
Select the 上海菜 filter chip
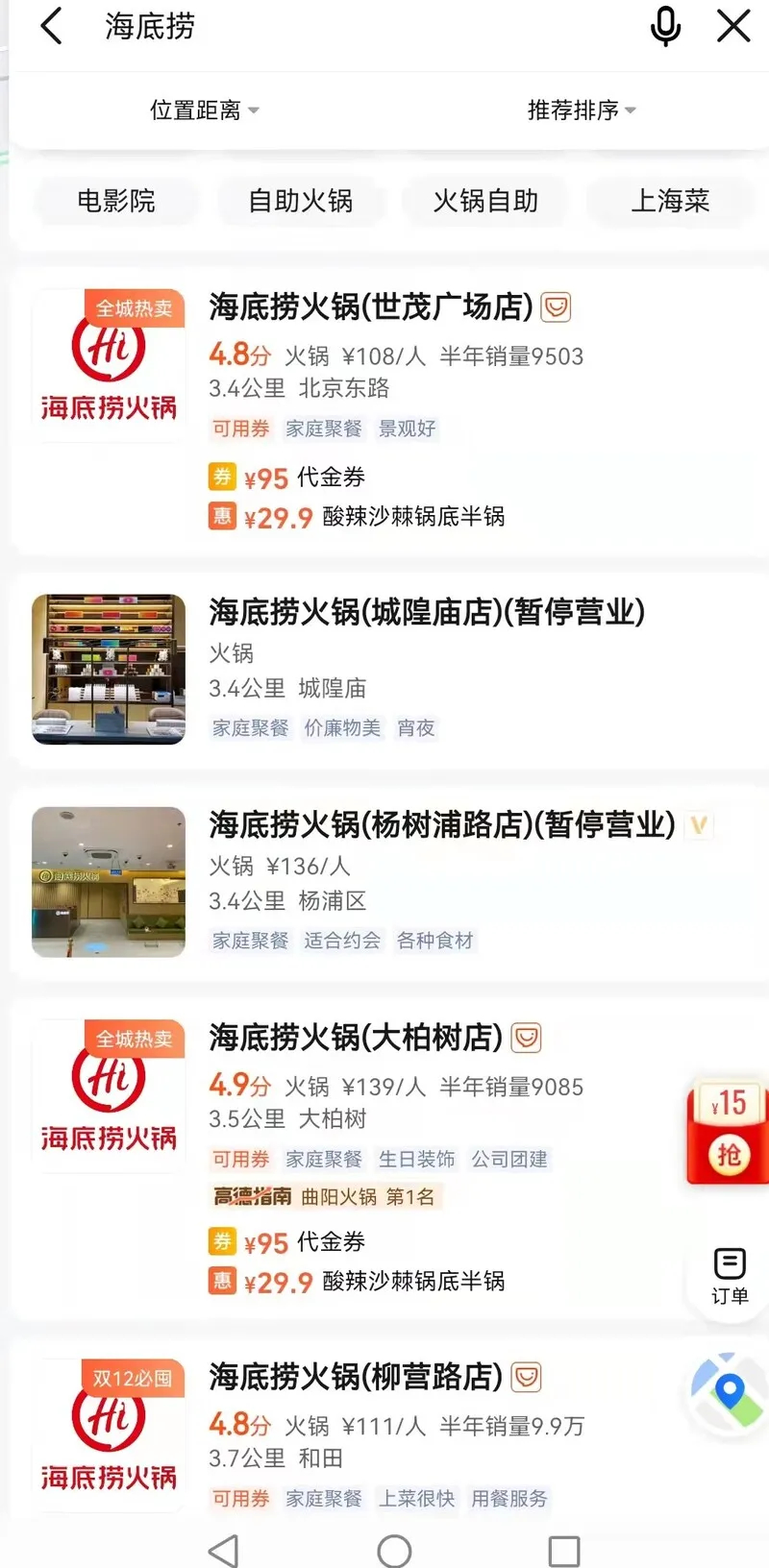tap(669, 201)
